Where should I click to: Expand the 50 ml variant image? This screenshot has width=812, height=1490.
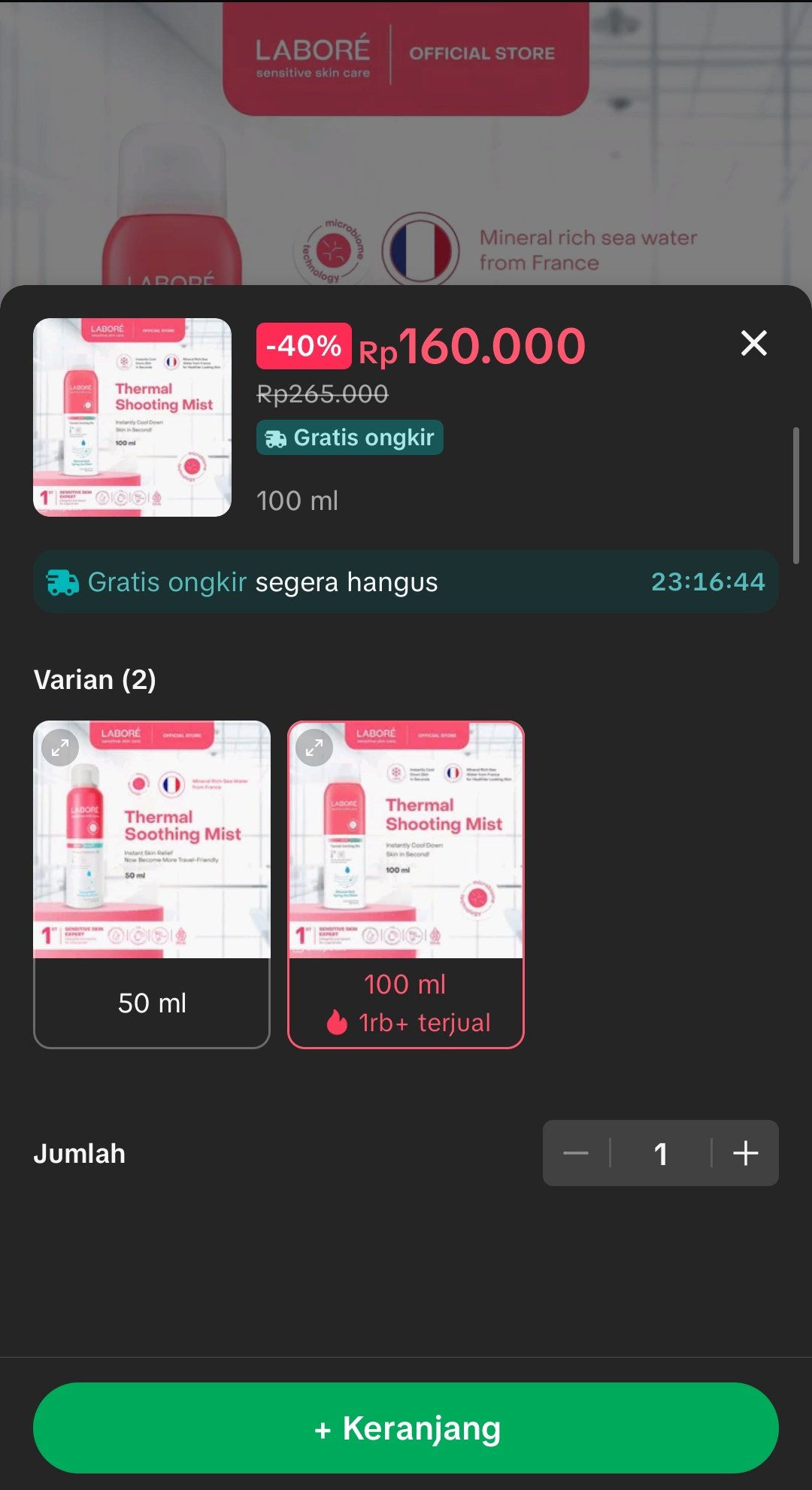point(60,748)
